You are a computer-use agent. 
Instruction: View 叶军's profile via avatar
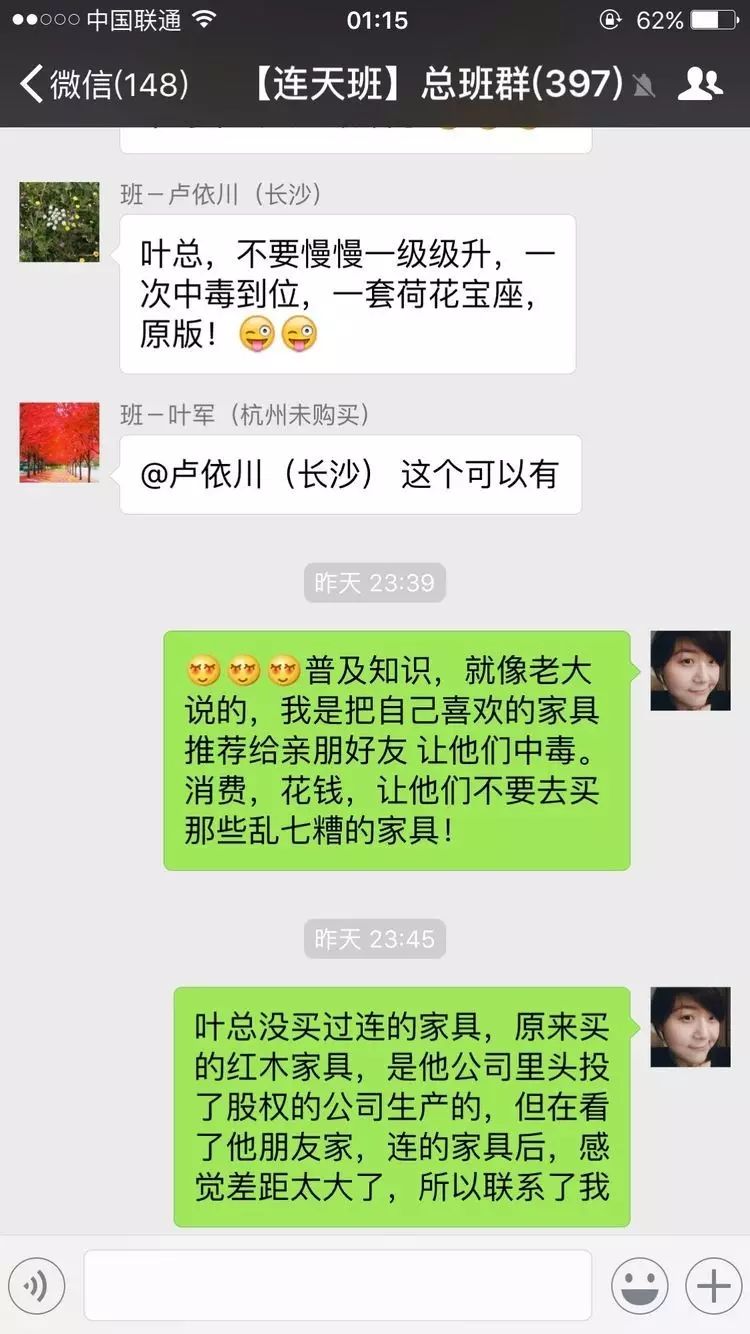pos(59,442)
